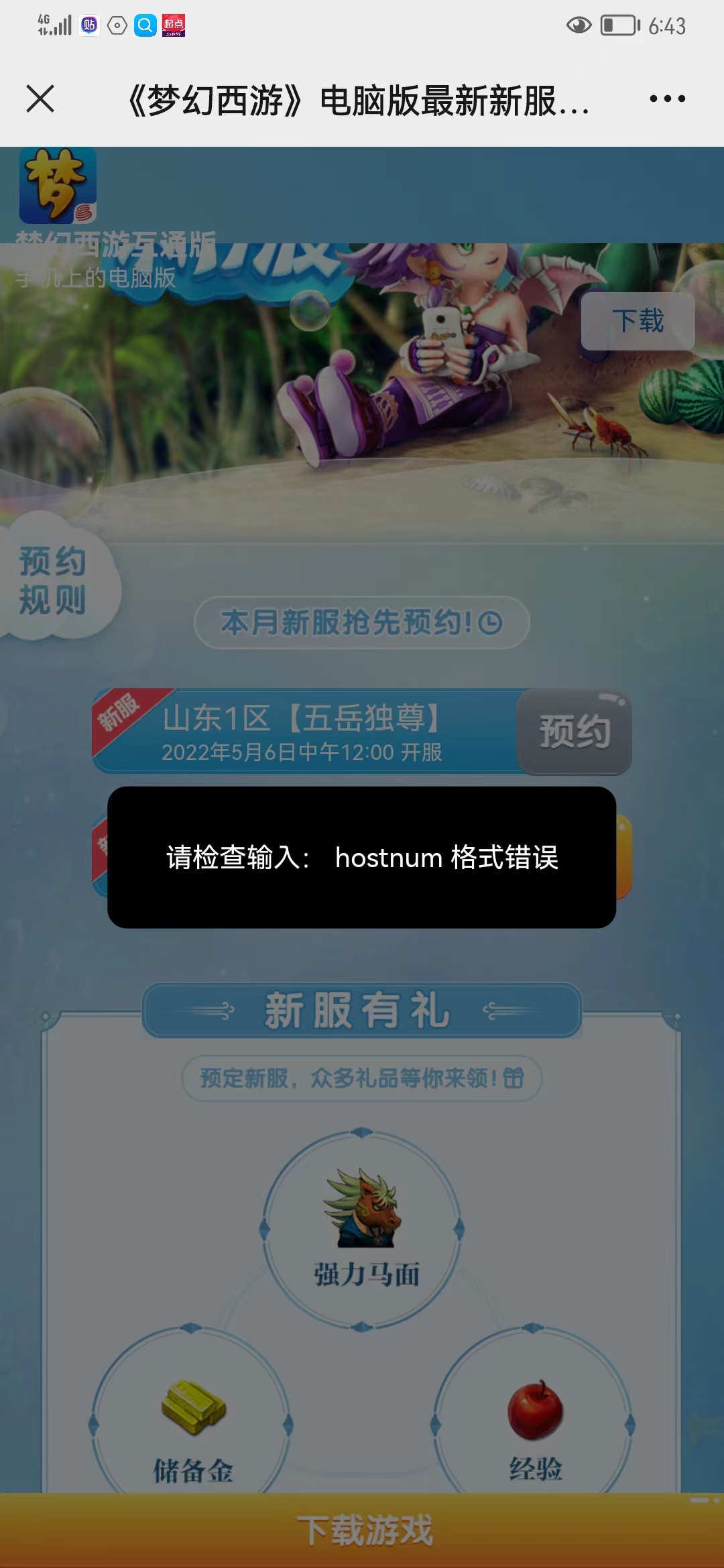The image size is (724, 1568).
Task: Reserve the 山东1区 五岳独尊 server with 预约
Action: pos(574,732)
